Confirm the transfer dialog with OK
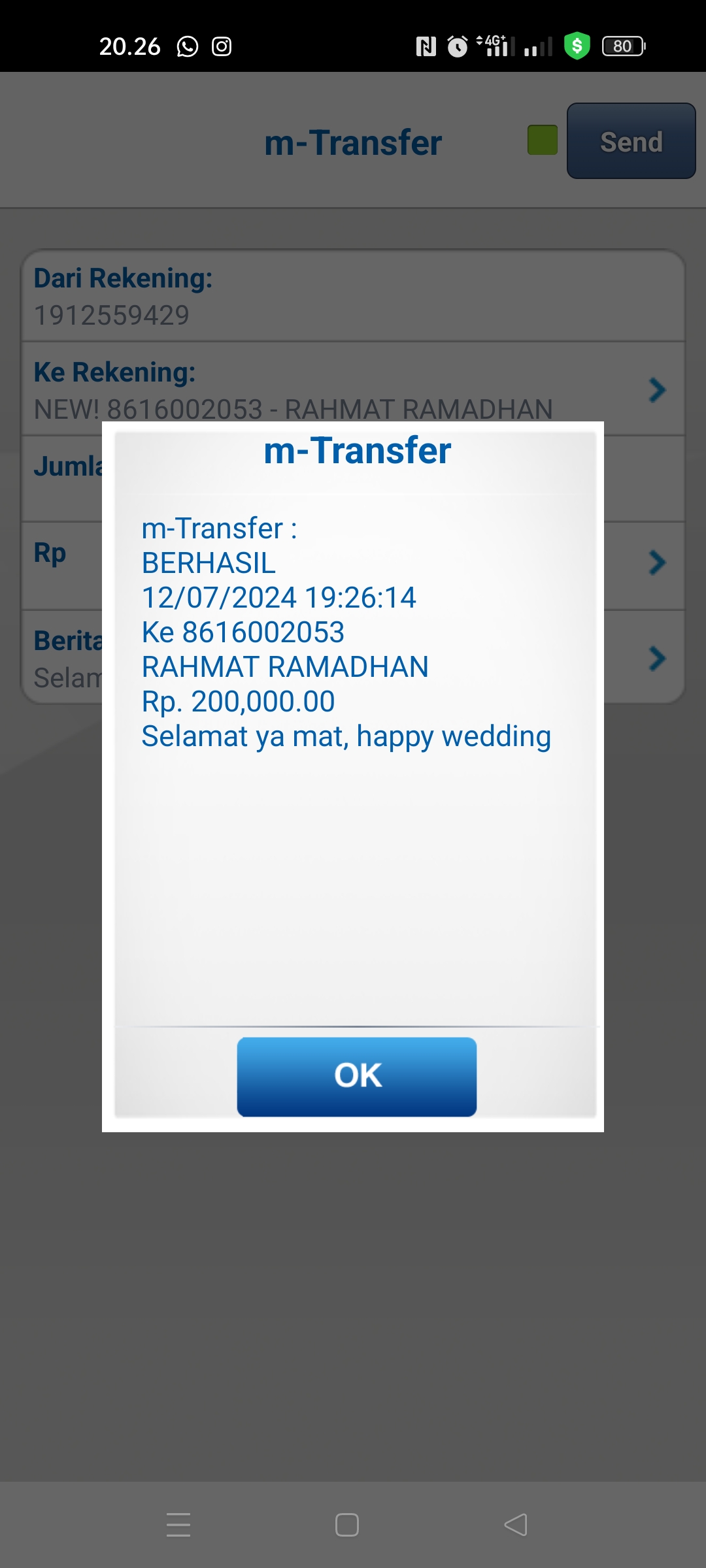 click(357, 1076)
